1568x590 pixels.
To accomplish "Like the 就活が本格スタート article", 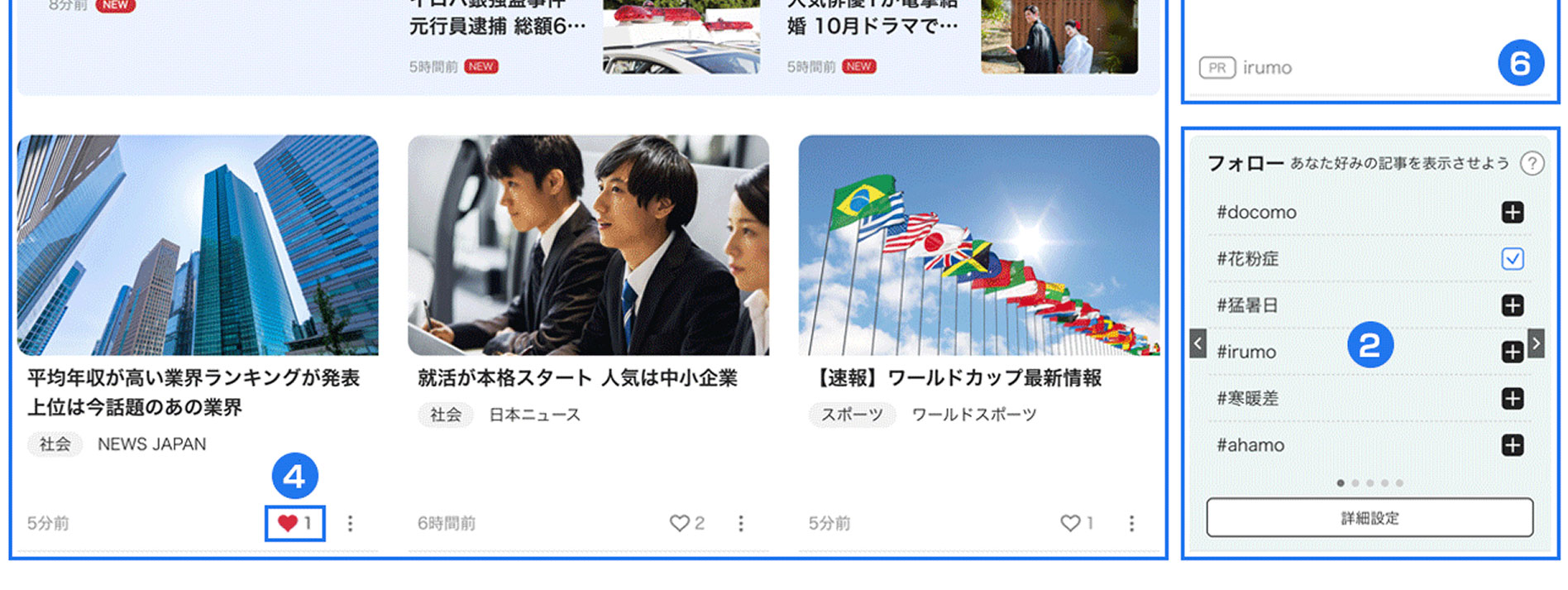I will 679,523.
